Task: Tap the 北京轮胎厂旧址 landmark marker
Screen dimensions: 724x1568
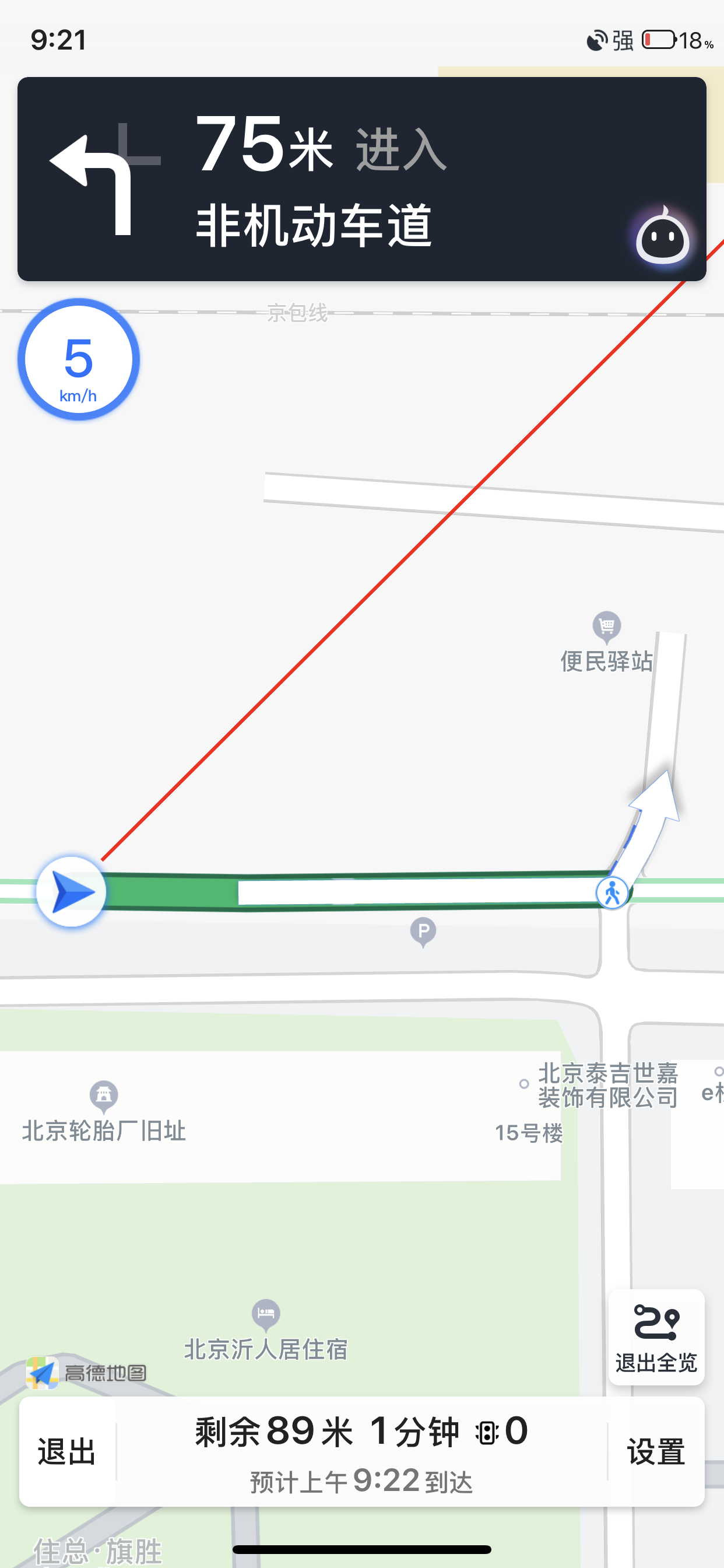Action: pos(103,1095)
